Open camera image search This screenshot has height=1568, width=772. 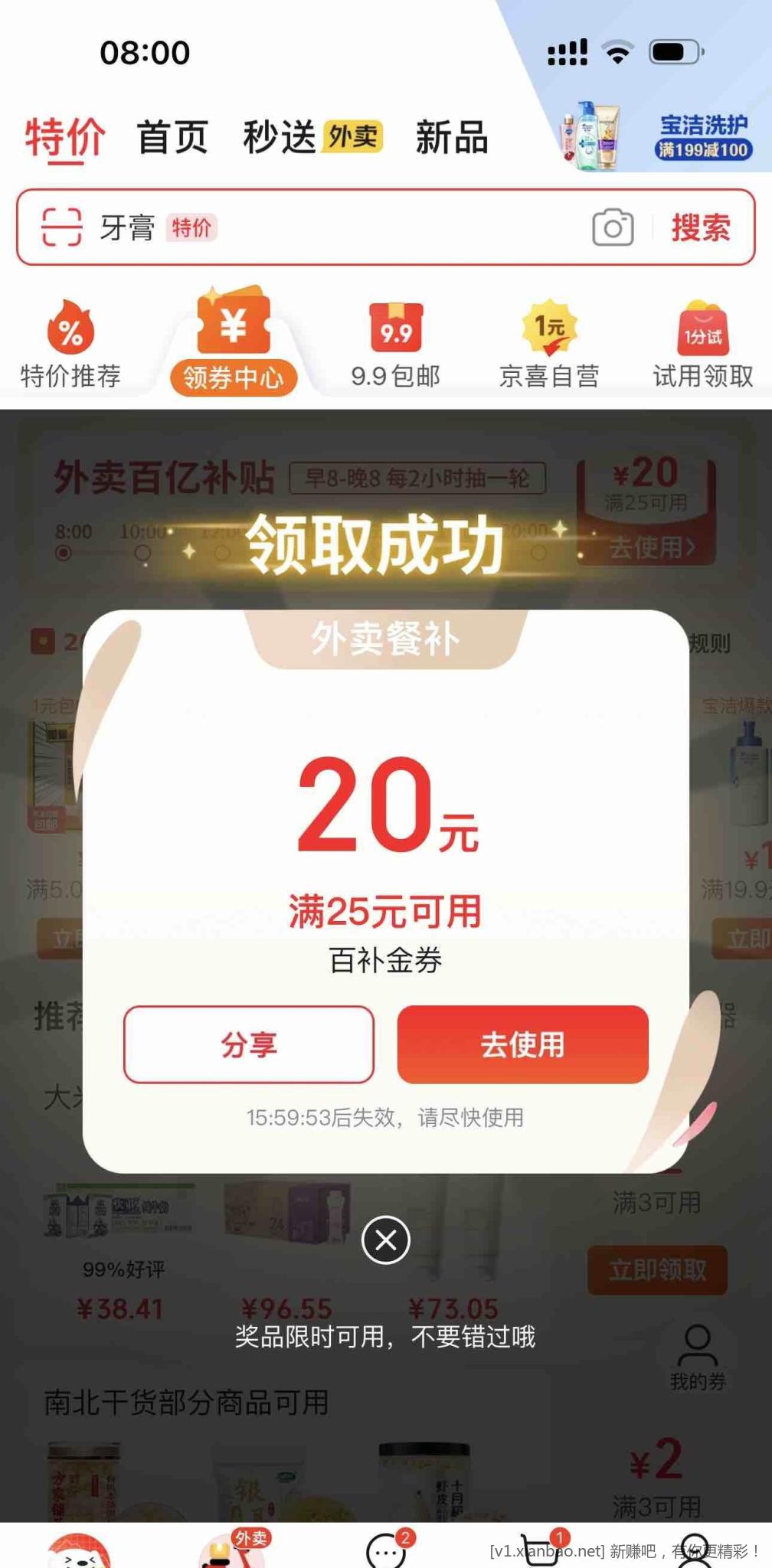pos(613,227)
